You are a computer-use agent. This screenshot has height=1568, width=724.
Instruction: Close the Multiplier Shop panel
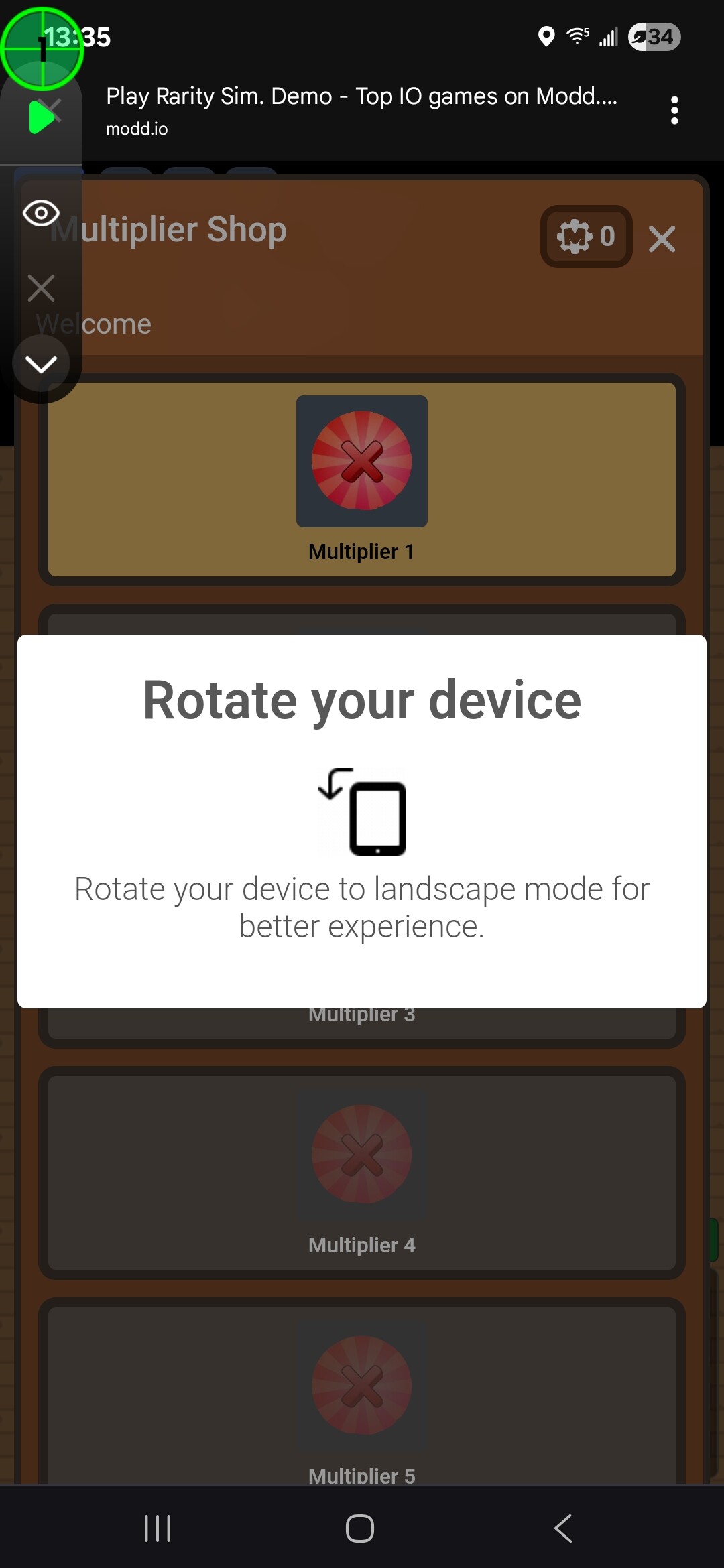[662, 239]
